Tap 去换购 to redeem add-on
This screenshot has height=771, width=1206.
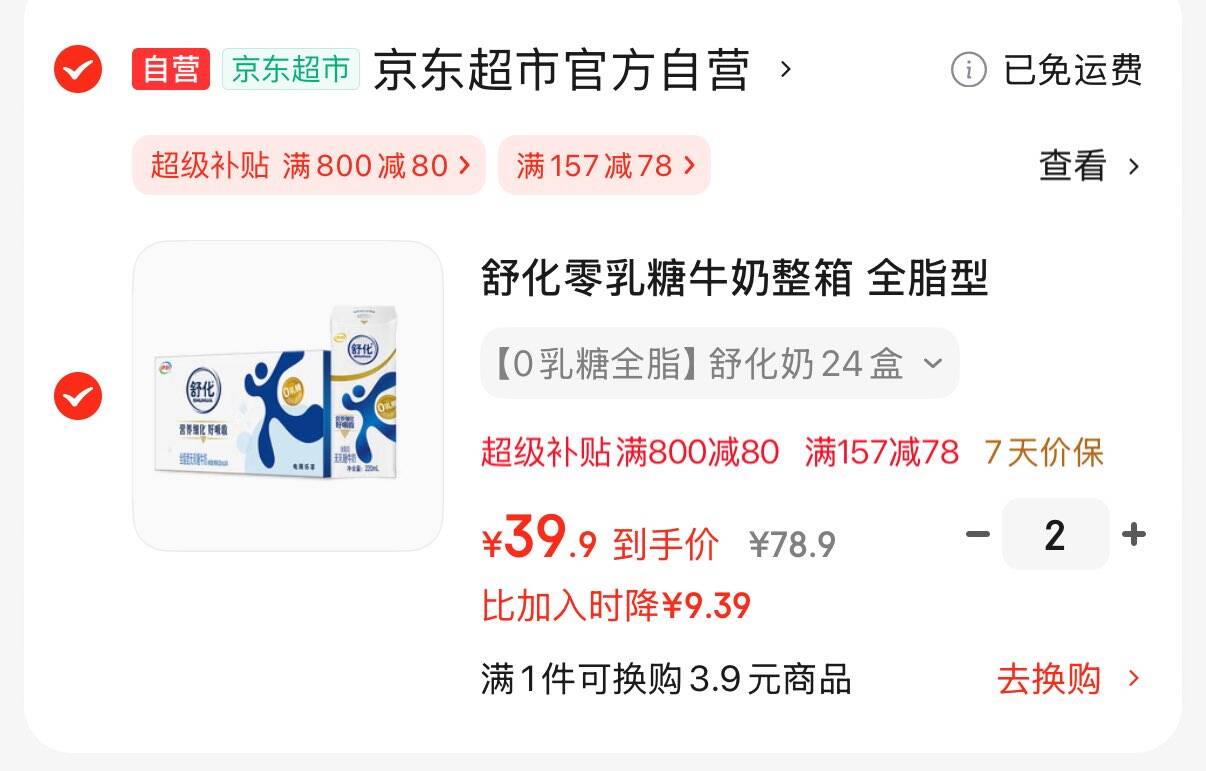(x=1068, y=679)
